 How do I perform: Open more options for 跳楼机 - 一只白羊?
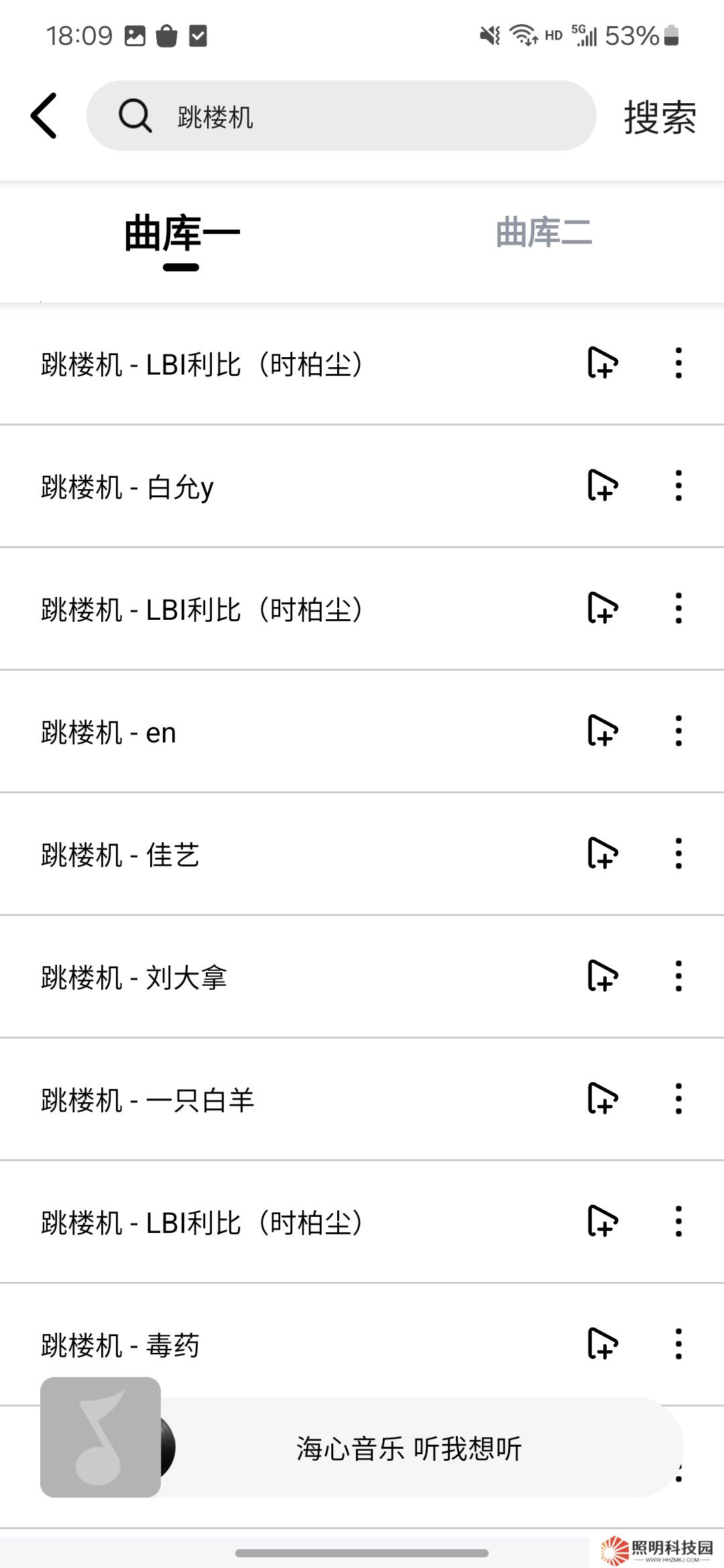678,1098
